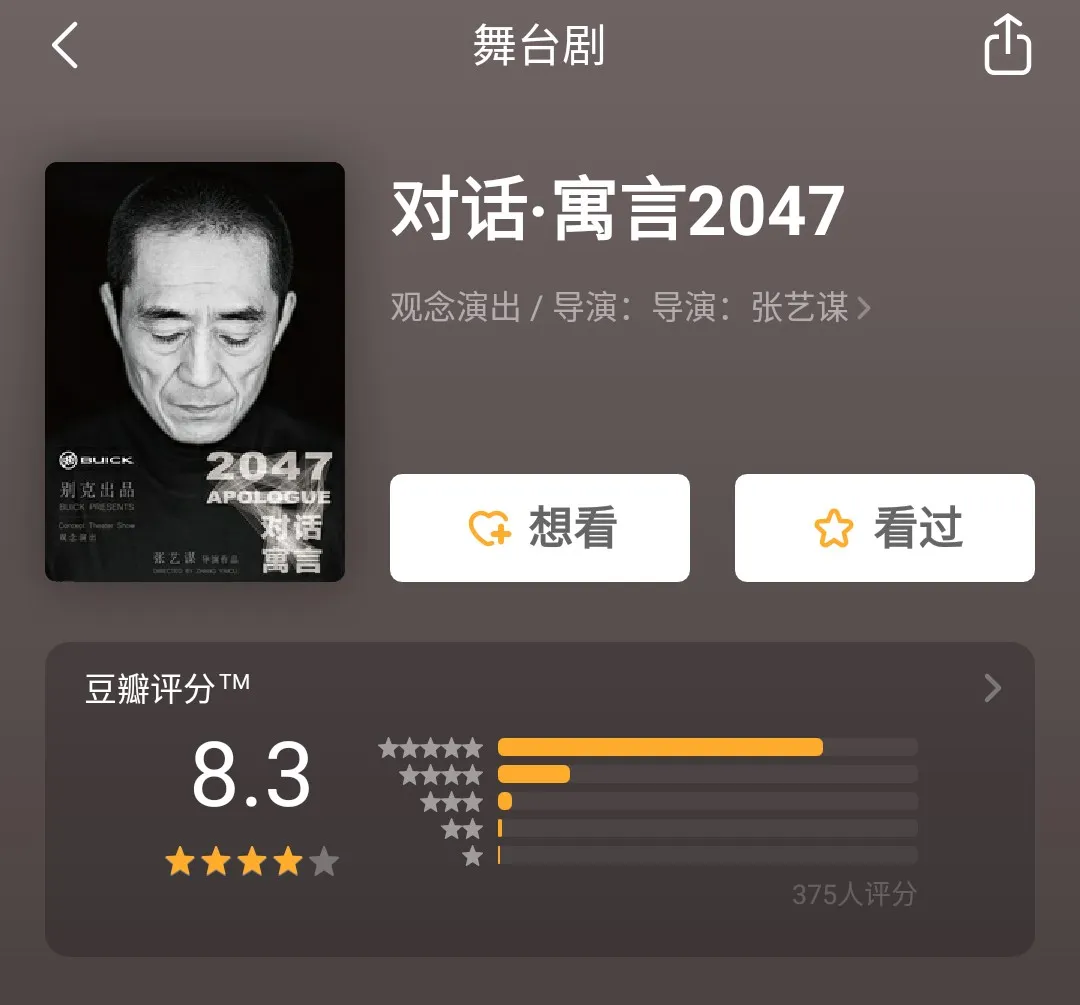
Task: Share this stage play page
Action: click(1007, 45)
